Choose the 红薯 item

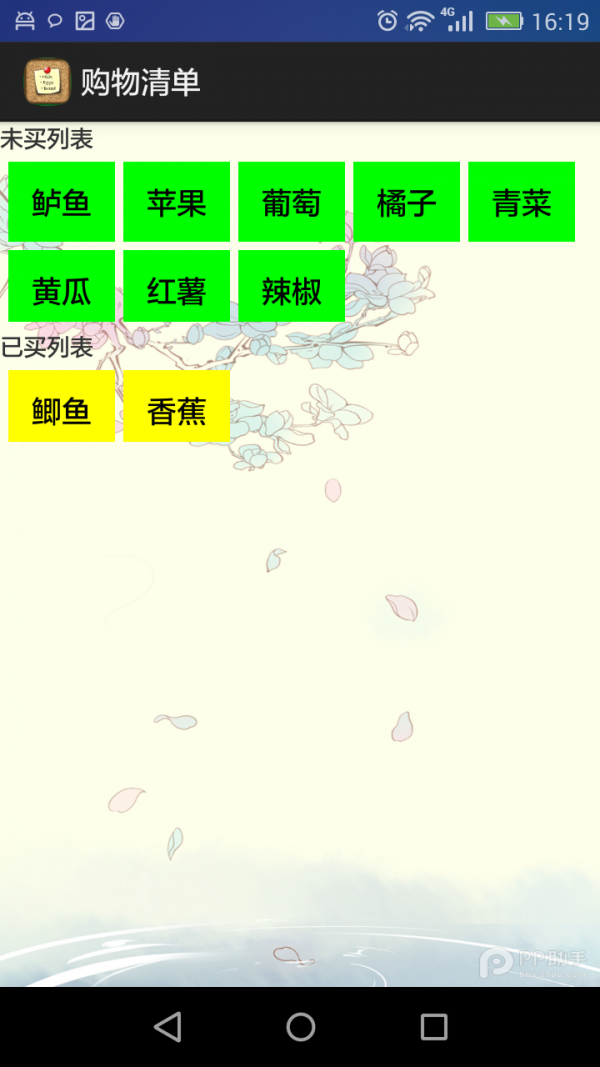[x=177, y=290]
